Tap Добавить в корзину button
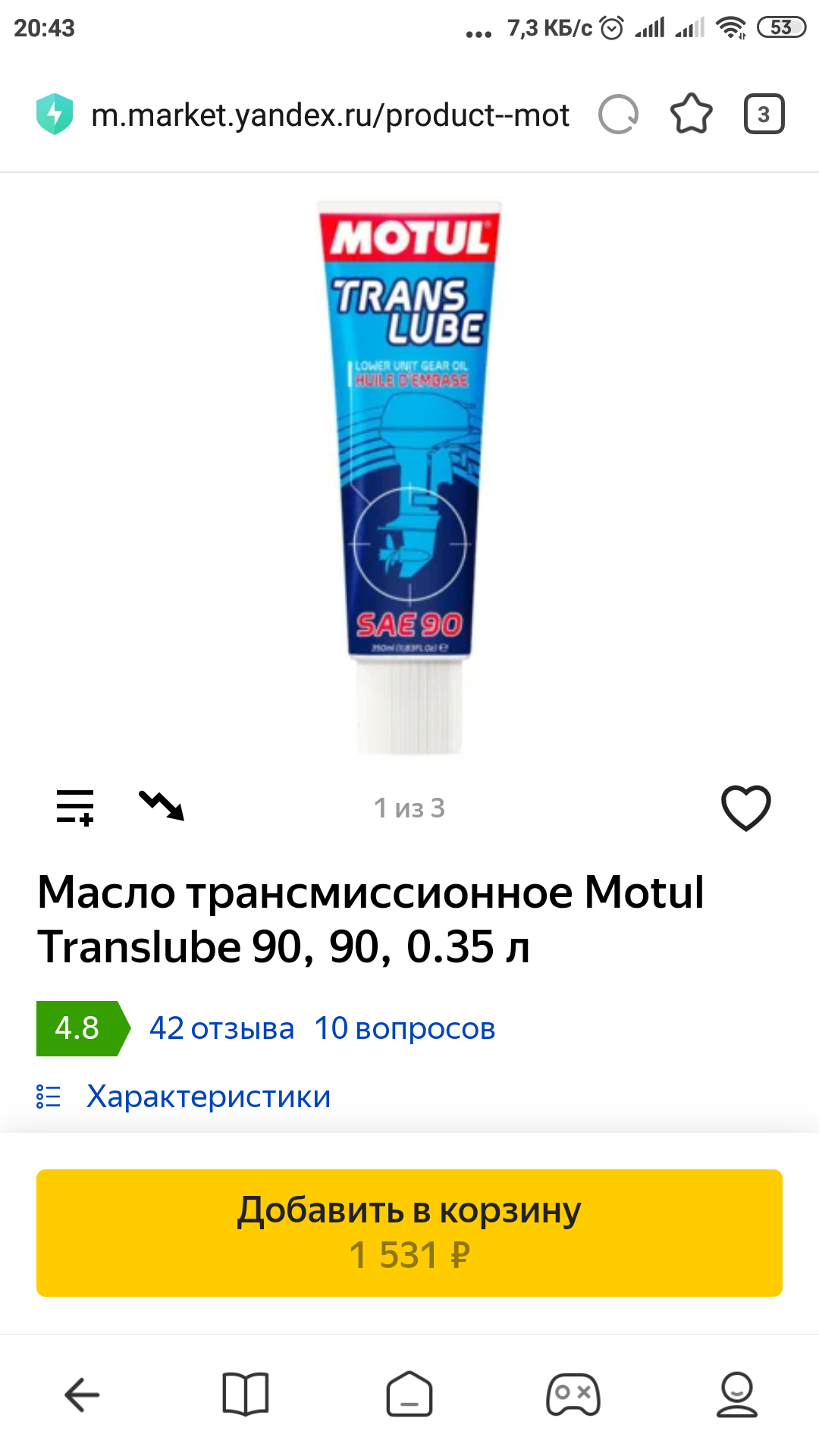The height and width of the screenshot is (1456, 819). (x=409, y=1232)
